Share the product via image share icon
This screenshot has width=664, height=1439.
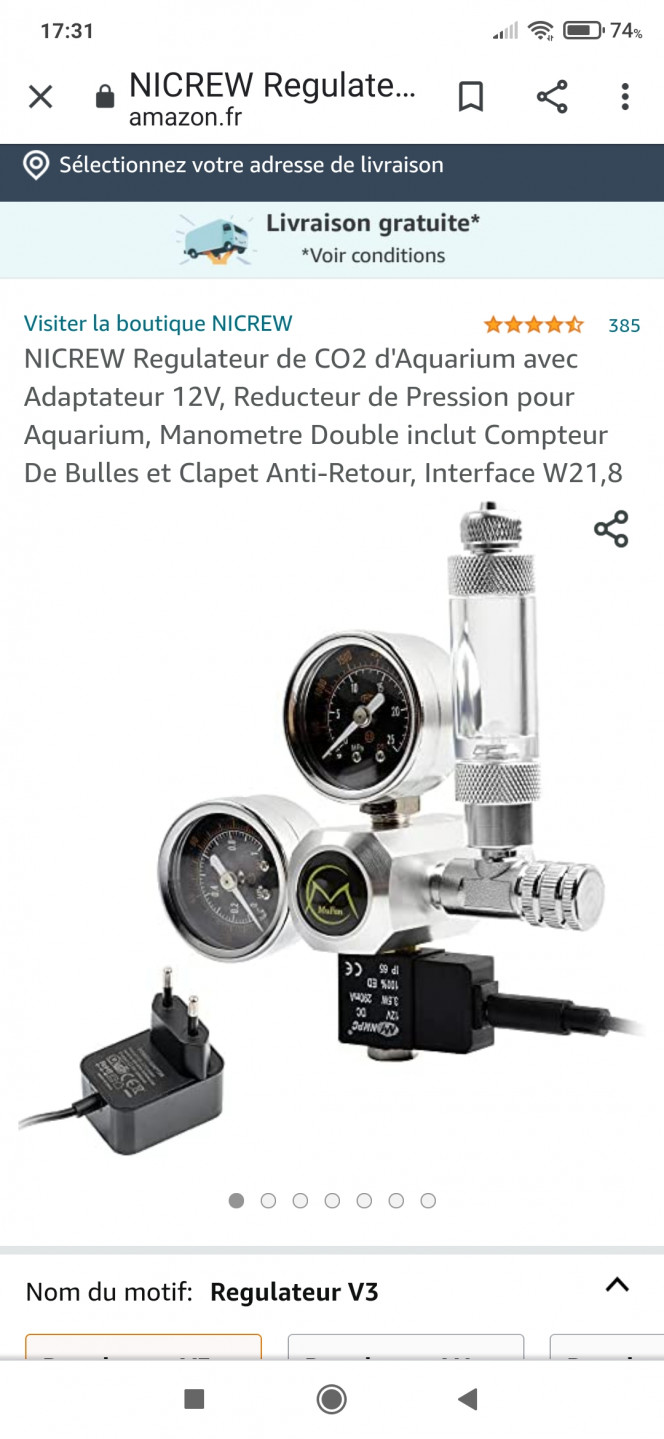click(x=611, y=529)
